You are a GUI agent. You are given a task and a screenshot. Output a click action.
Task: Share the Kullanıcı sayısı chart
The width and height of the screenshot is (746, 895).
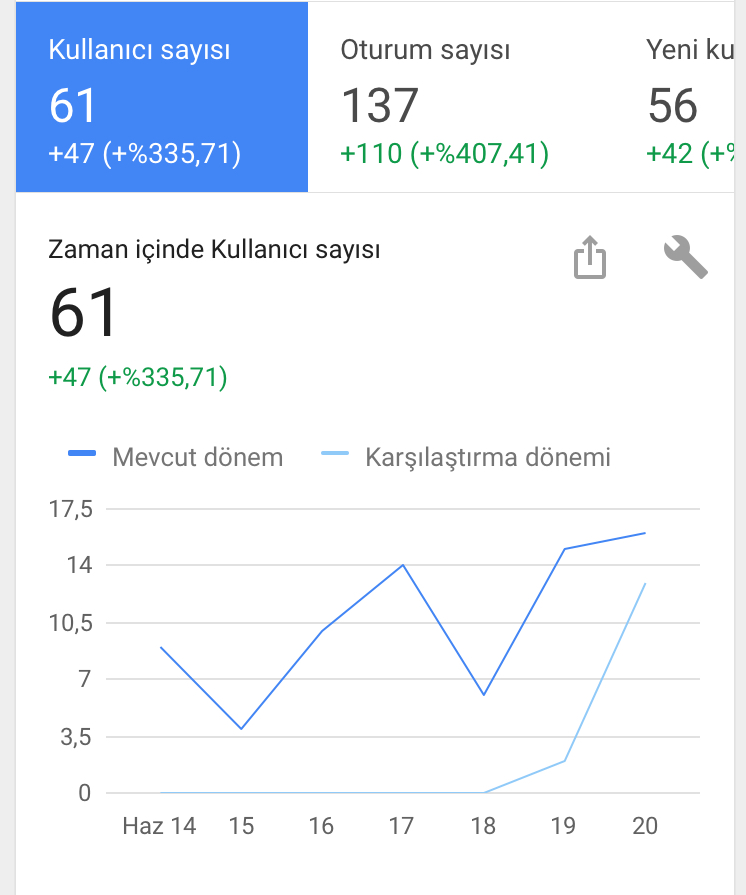coord(590,258)
